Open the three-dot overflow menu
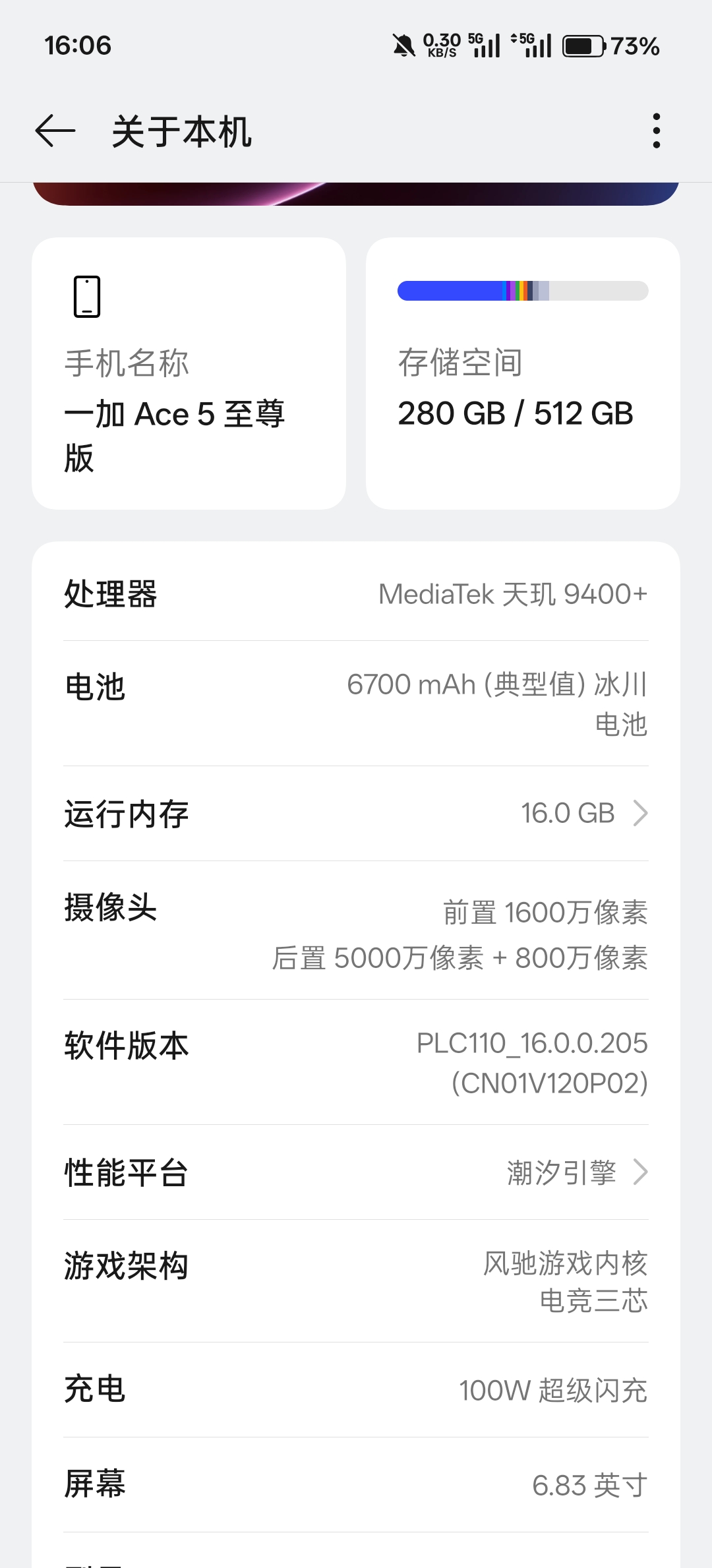Screen dimensions: 712x1568 [655, 131]
